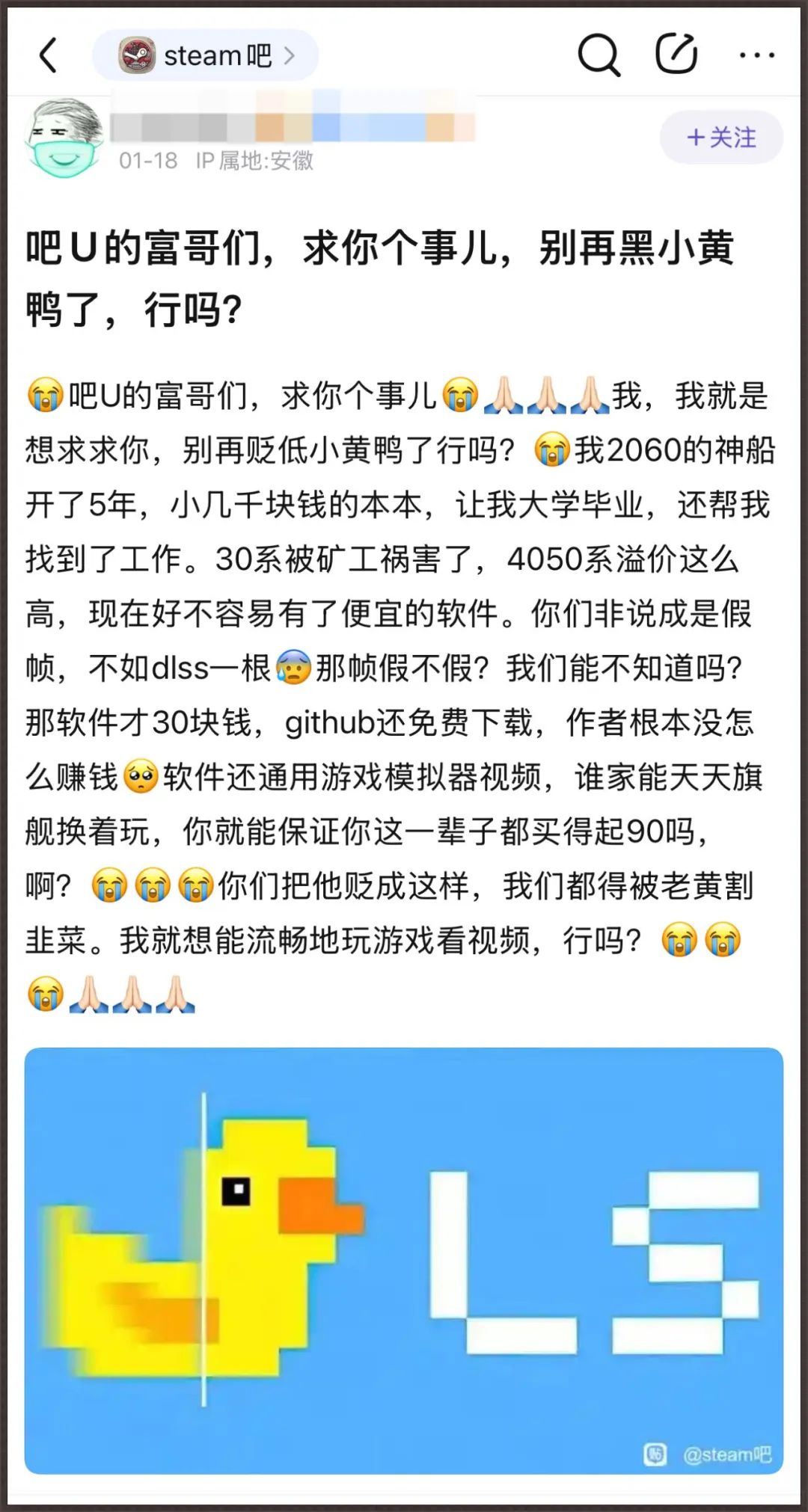Go back using the top-left arrow

49,56
